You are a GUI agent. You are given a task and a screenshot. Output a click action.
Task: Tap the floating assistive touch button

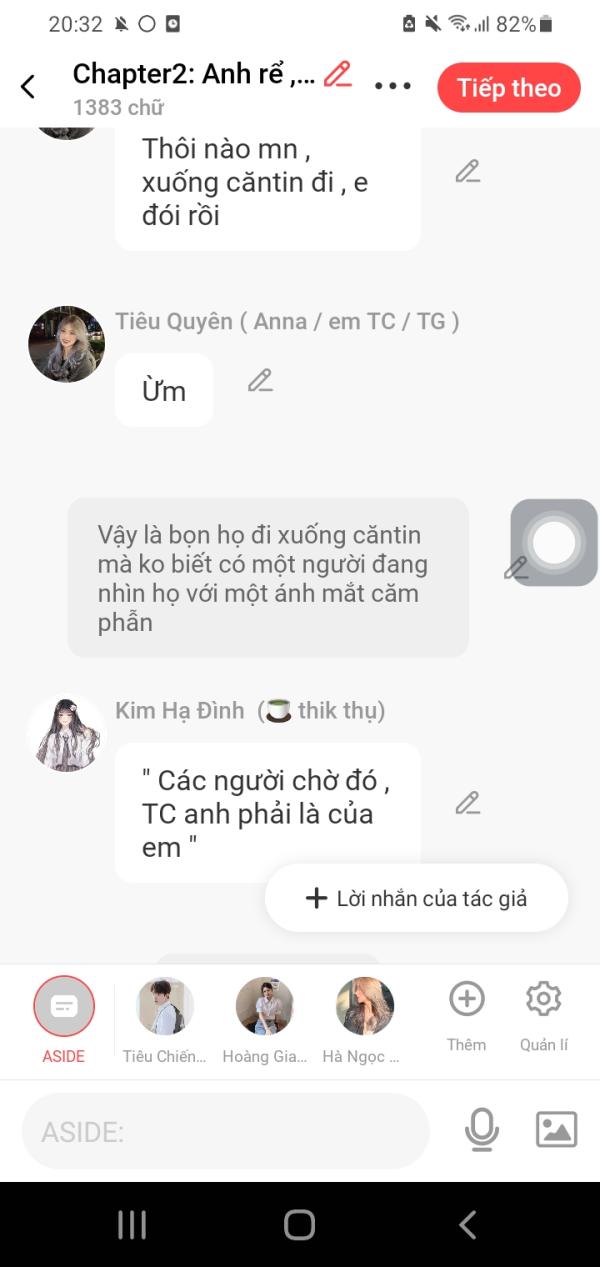click(554, 543)
